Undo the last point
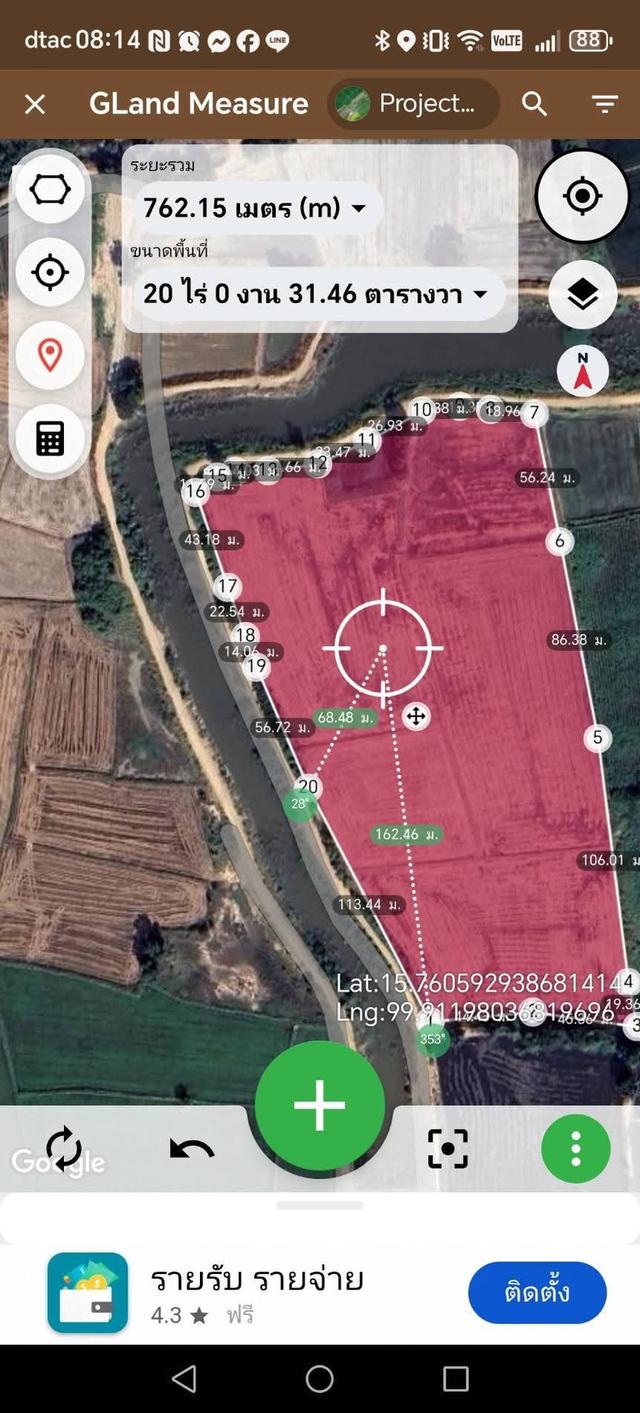640x1413 pixels. click(x=192, y=1149)
